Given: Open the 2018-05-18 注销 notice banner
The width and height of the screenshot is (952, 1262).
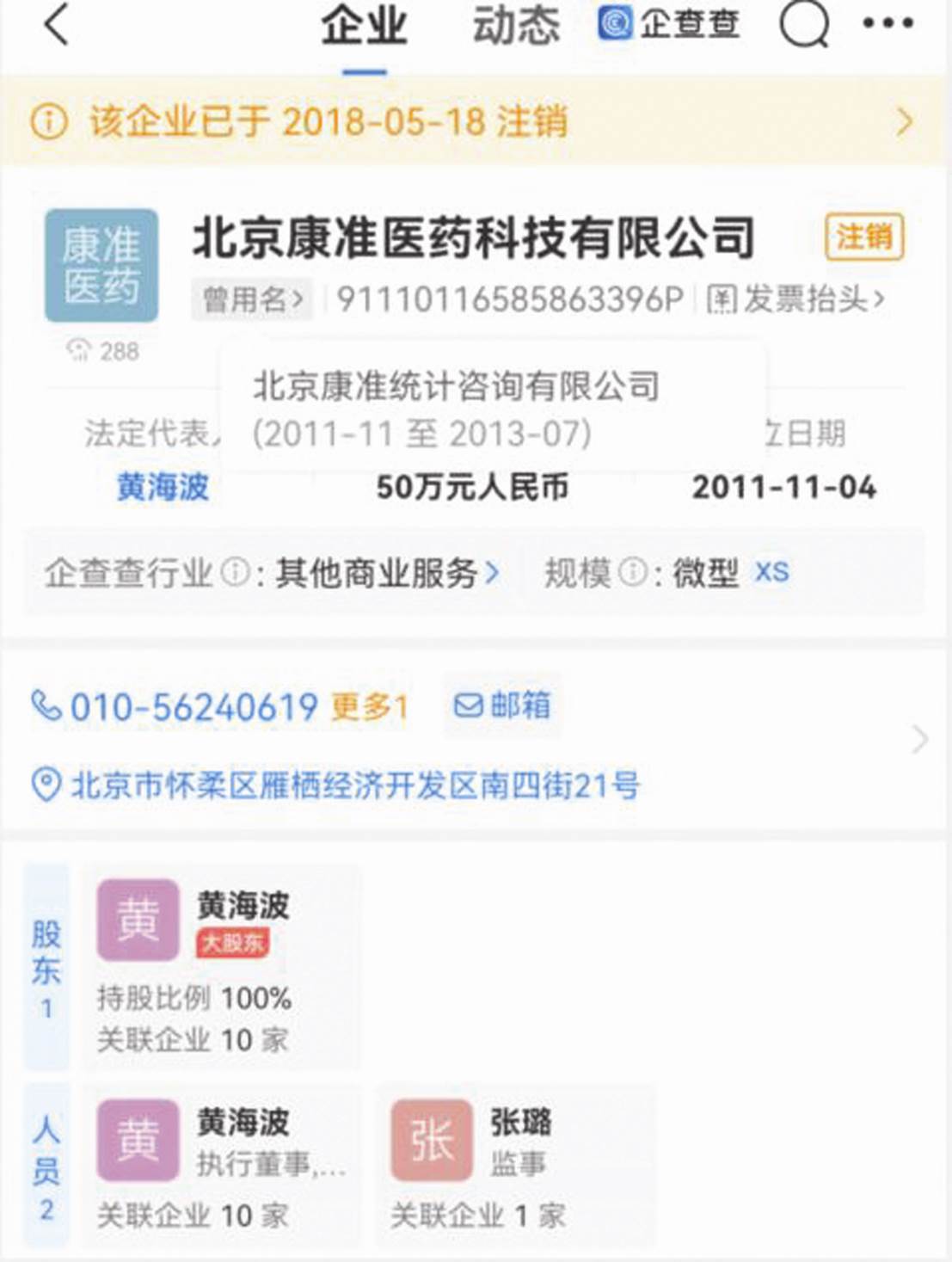Looking at the screenshot, I should coord(473,121).
